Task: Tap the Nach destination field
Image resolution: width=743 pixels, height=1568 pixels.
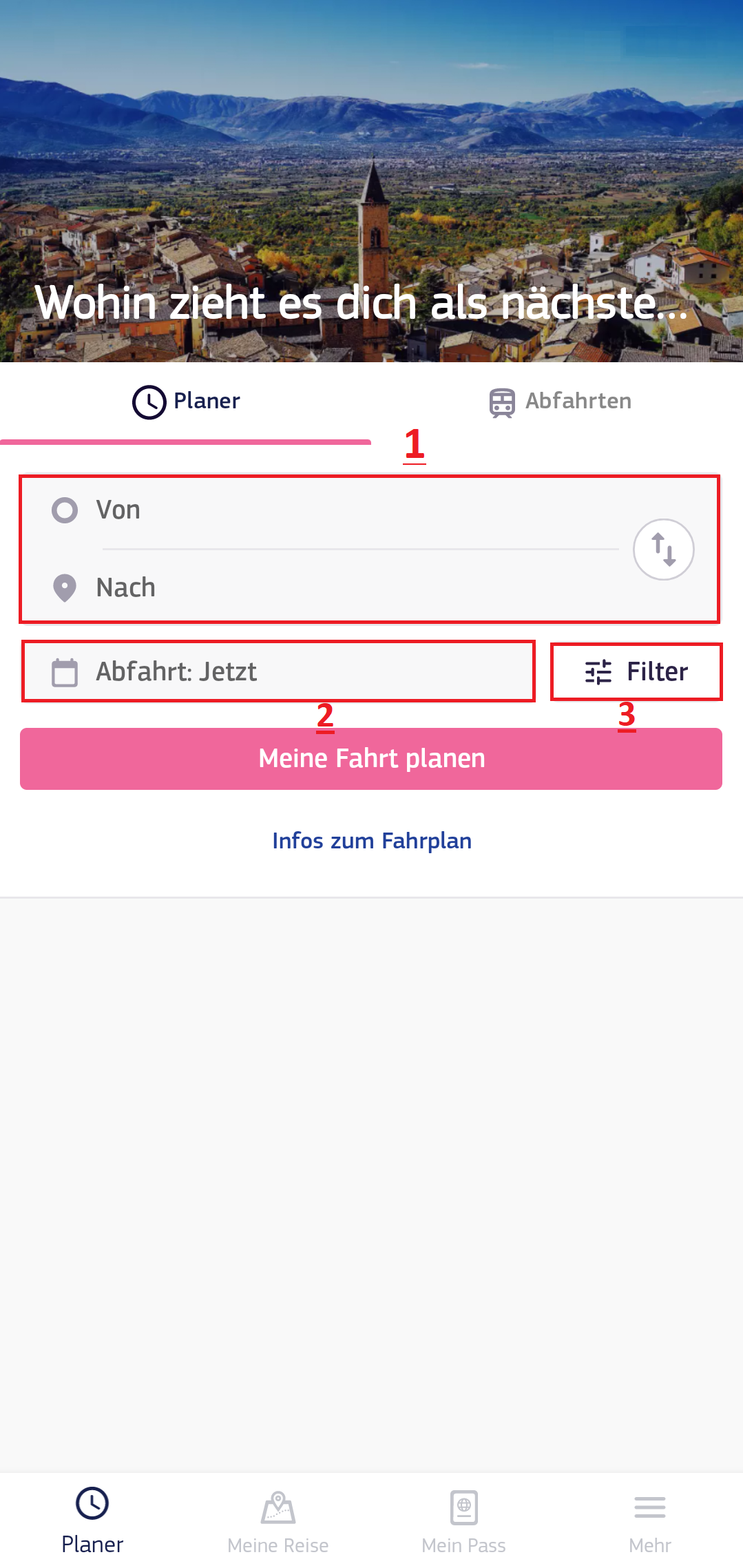Action: point(334,587)
